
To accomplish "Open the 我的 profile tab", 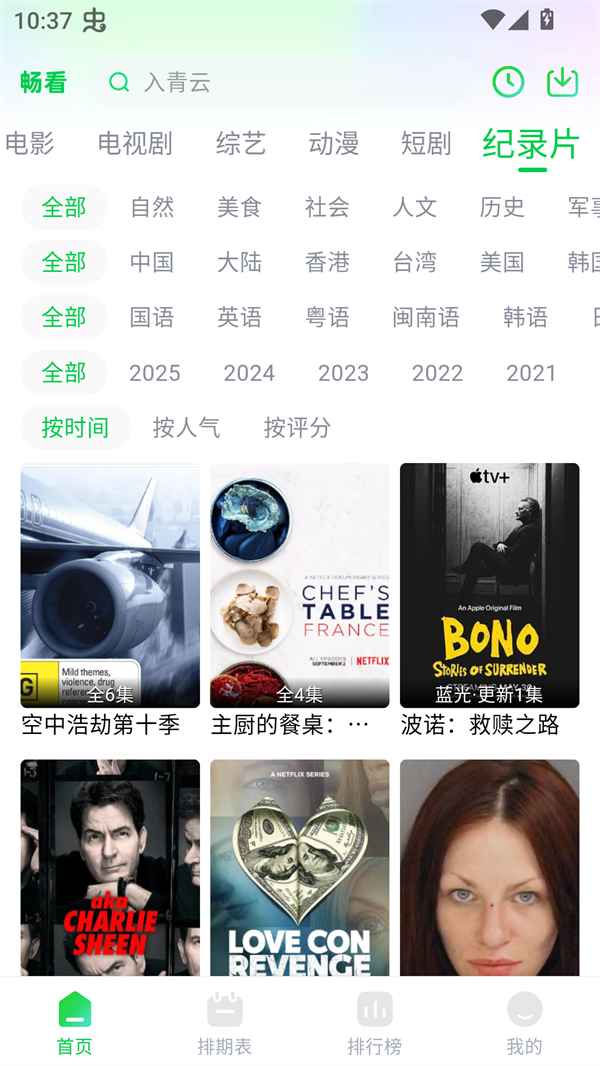I will tap(524, 1023).
